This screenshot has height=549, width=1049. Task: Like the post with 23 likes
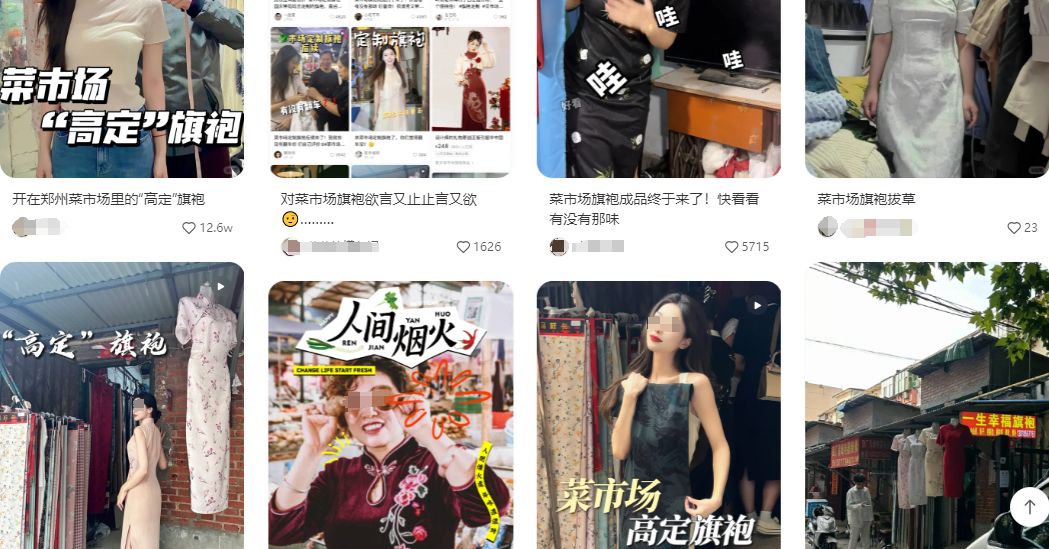click(x=1014, y=228)
